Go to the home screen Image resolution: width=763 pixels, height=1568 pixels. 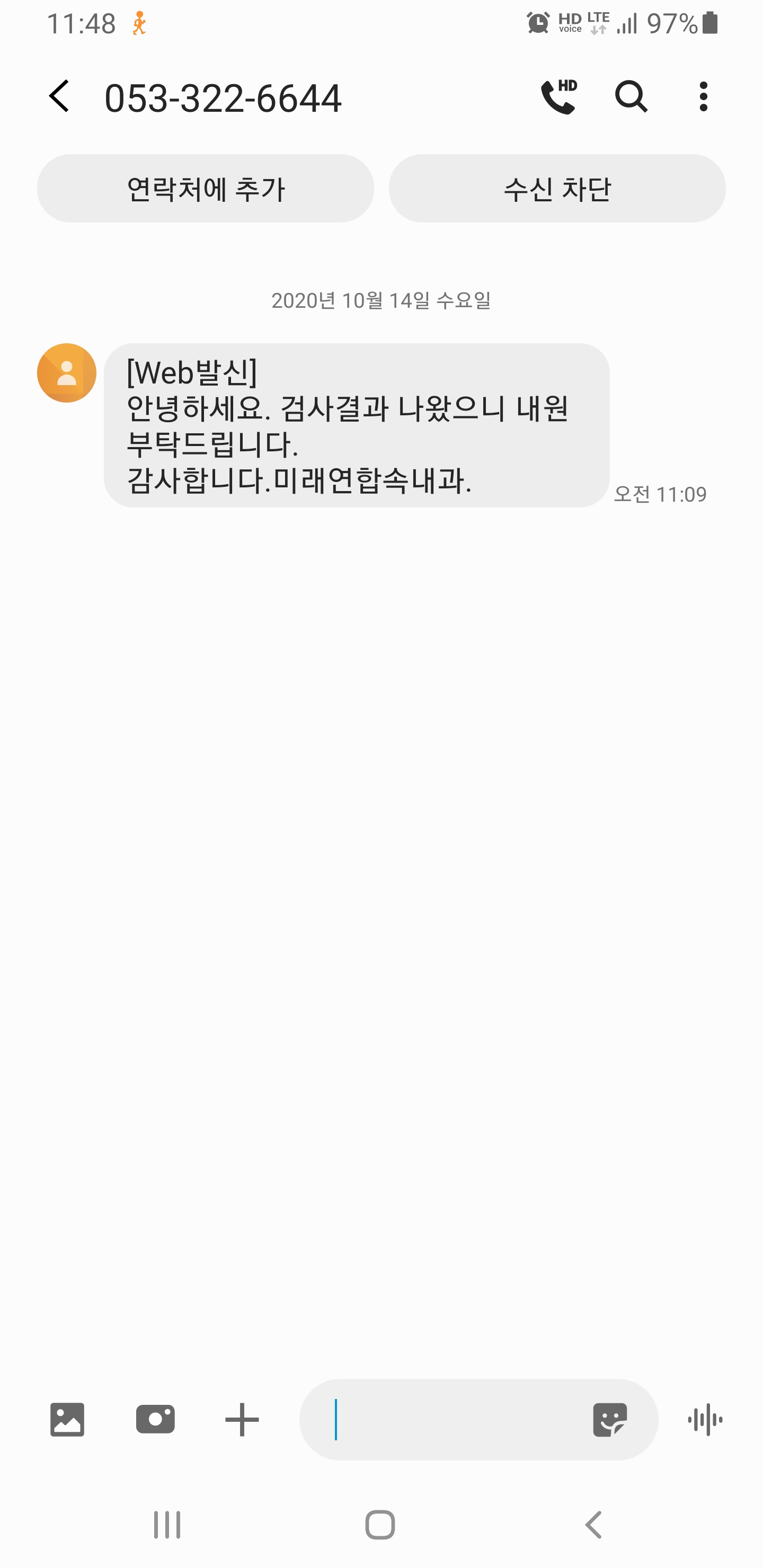click(x=380, y=1525)
